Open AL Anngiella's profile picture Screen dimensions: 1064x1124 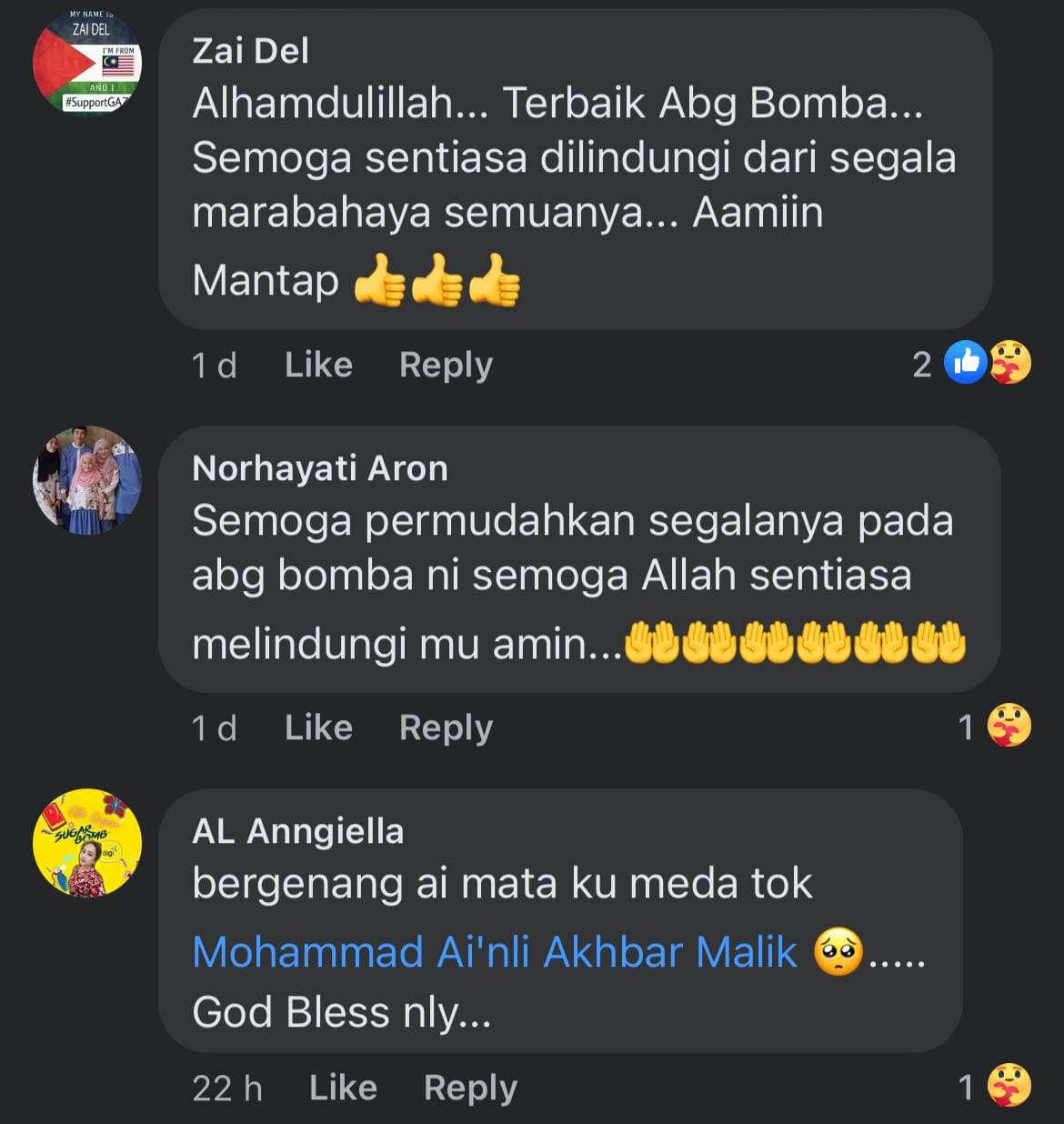tap(87, 842)
